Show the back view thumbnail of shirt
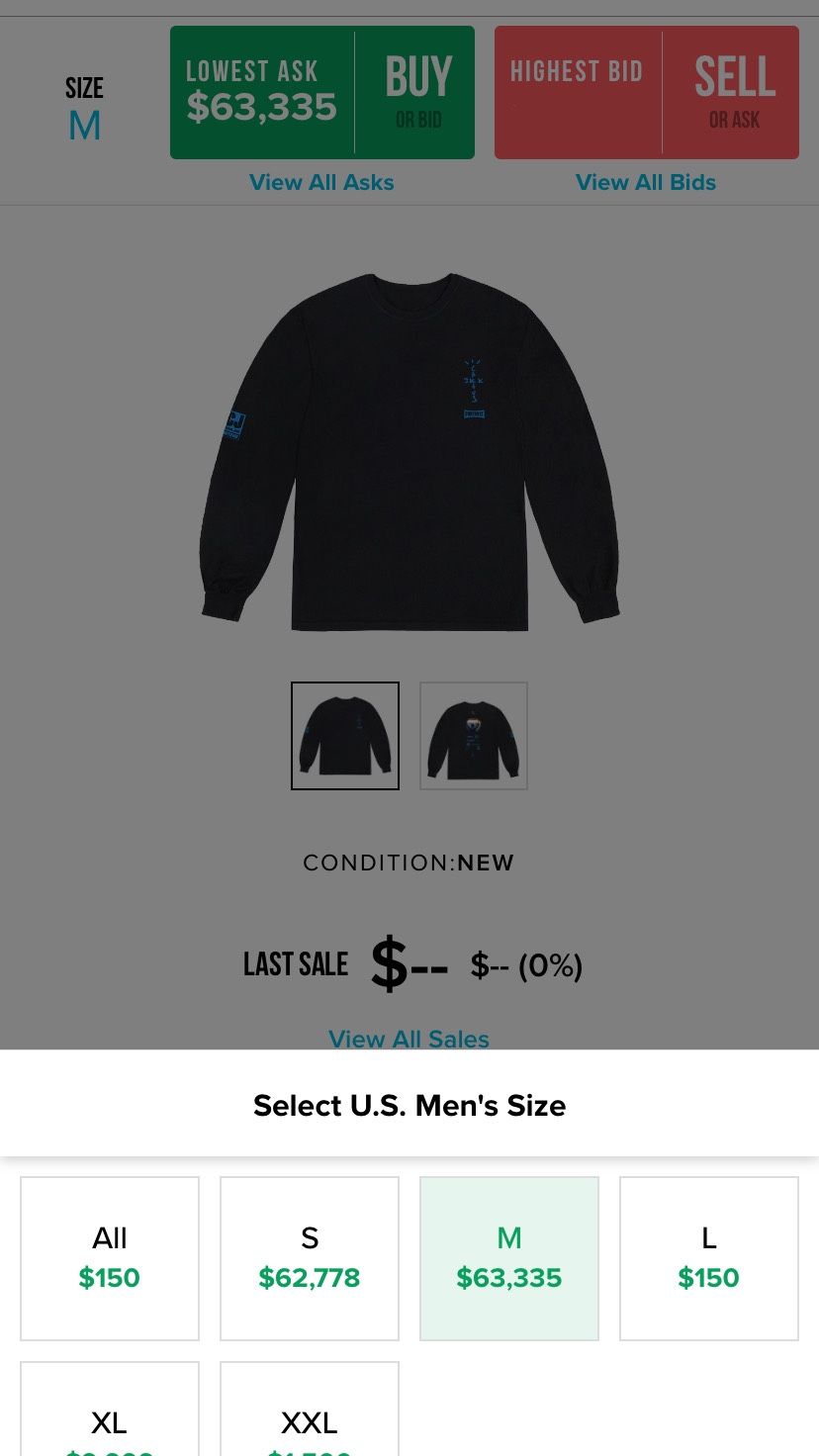Image resolution: width=819 pixels, height=1456 pixels. pos(474,736)
